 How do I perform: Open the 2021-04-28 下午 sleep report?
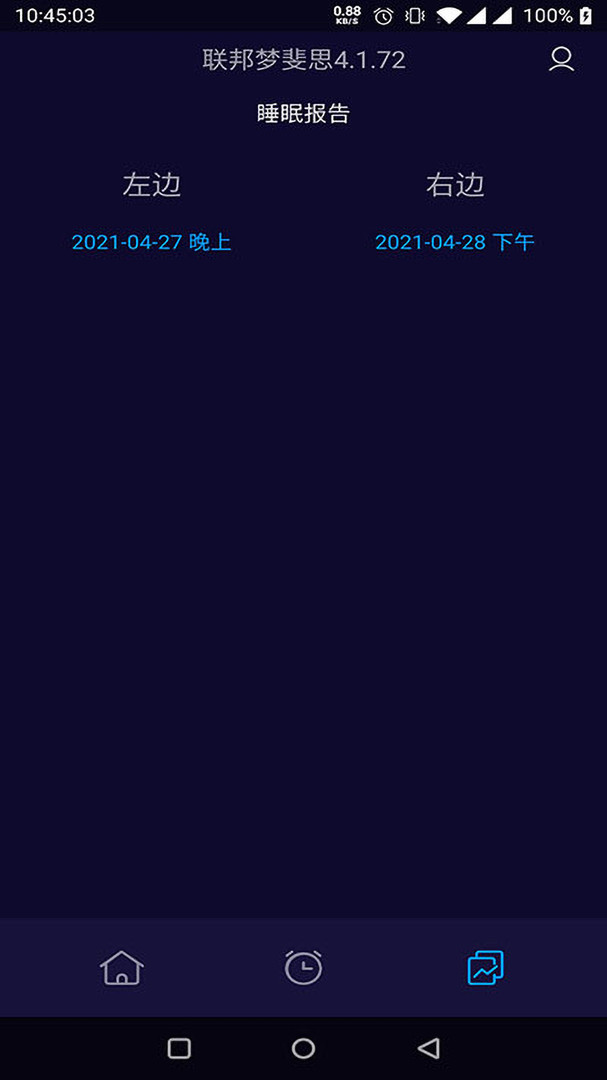pyautogui.click(x=455, y=242)
